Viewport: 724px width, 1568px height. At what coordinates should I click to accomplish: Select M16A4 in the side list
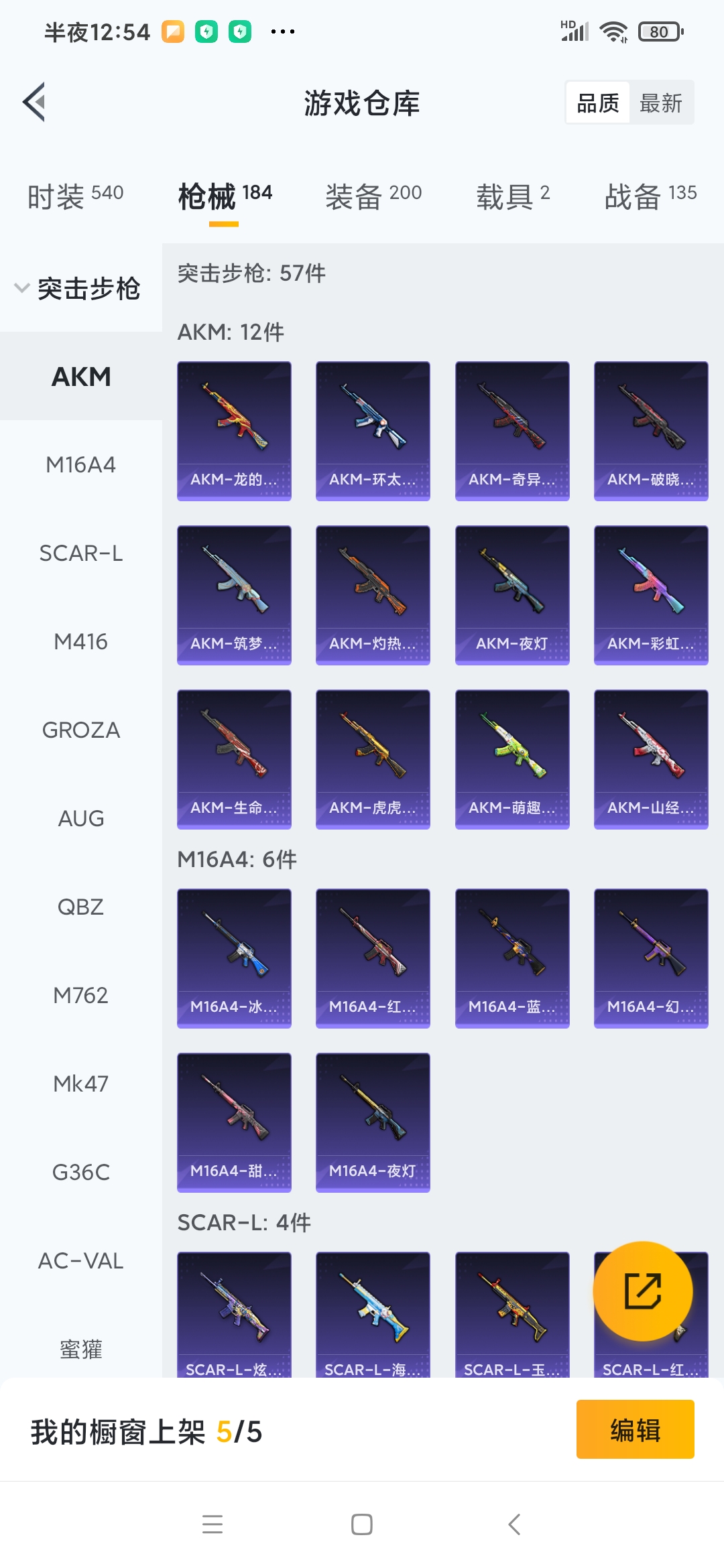coord(80,464)
